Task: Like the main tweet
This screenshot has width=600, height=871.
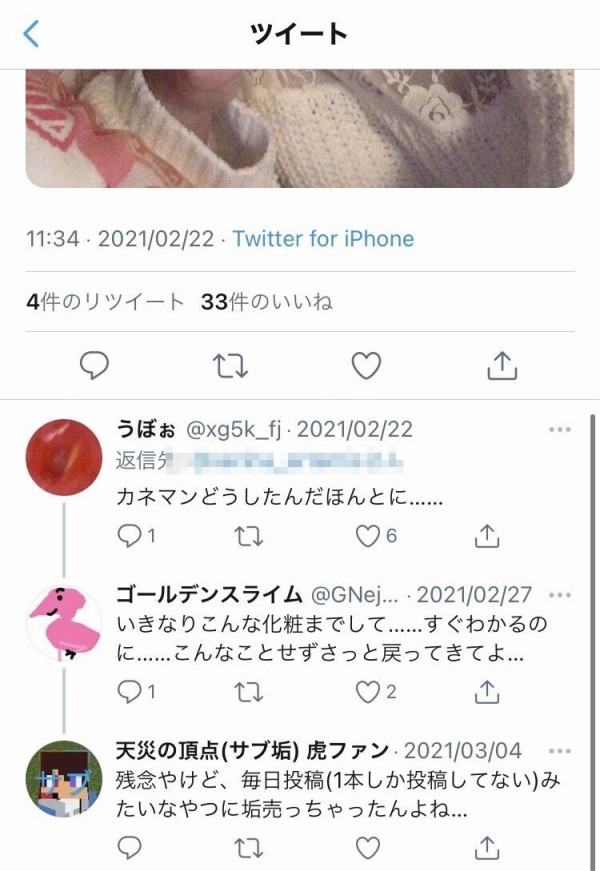Action: point(366,366)
